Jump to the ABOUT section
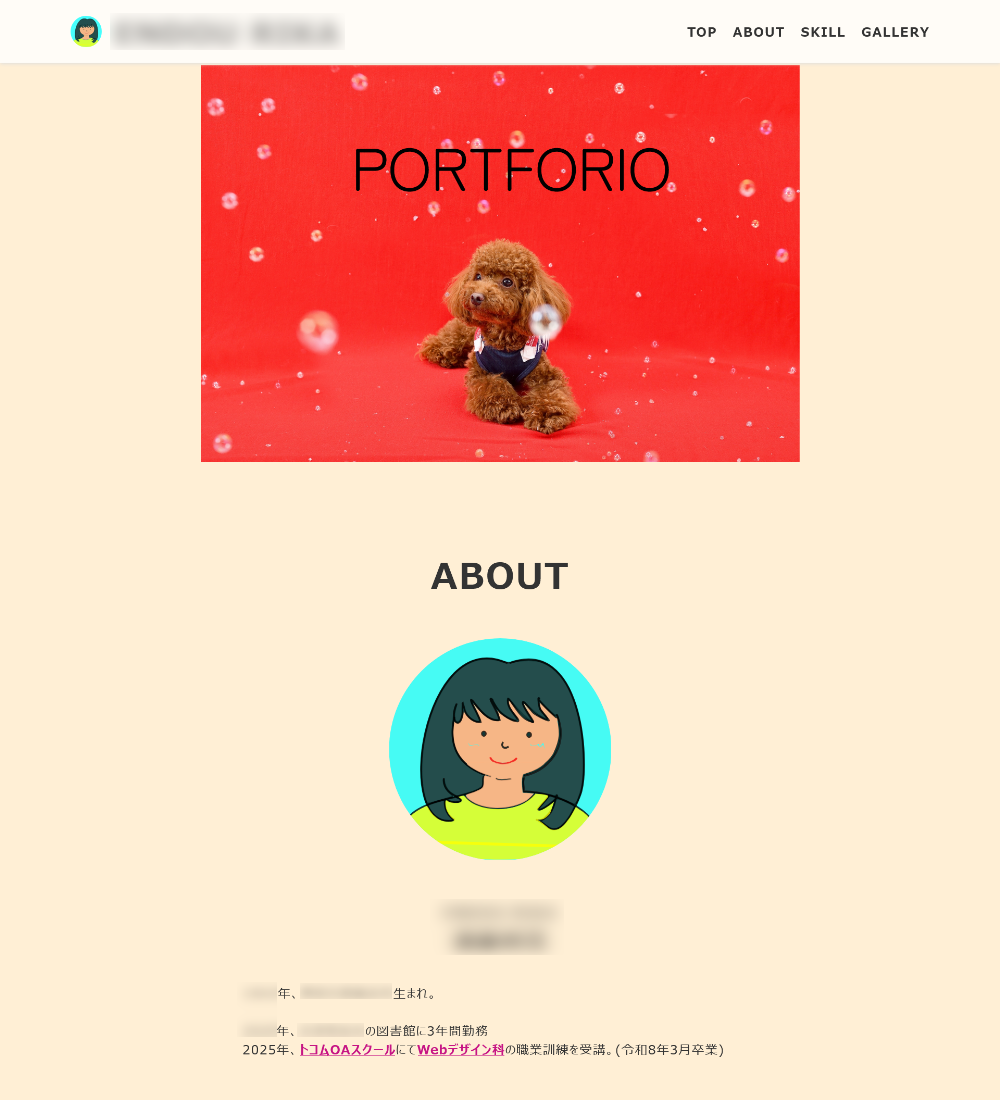 758,32
